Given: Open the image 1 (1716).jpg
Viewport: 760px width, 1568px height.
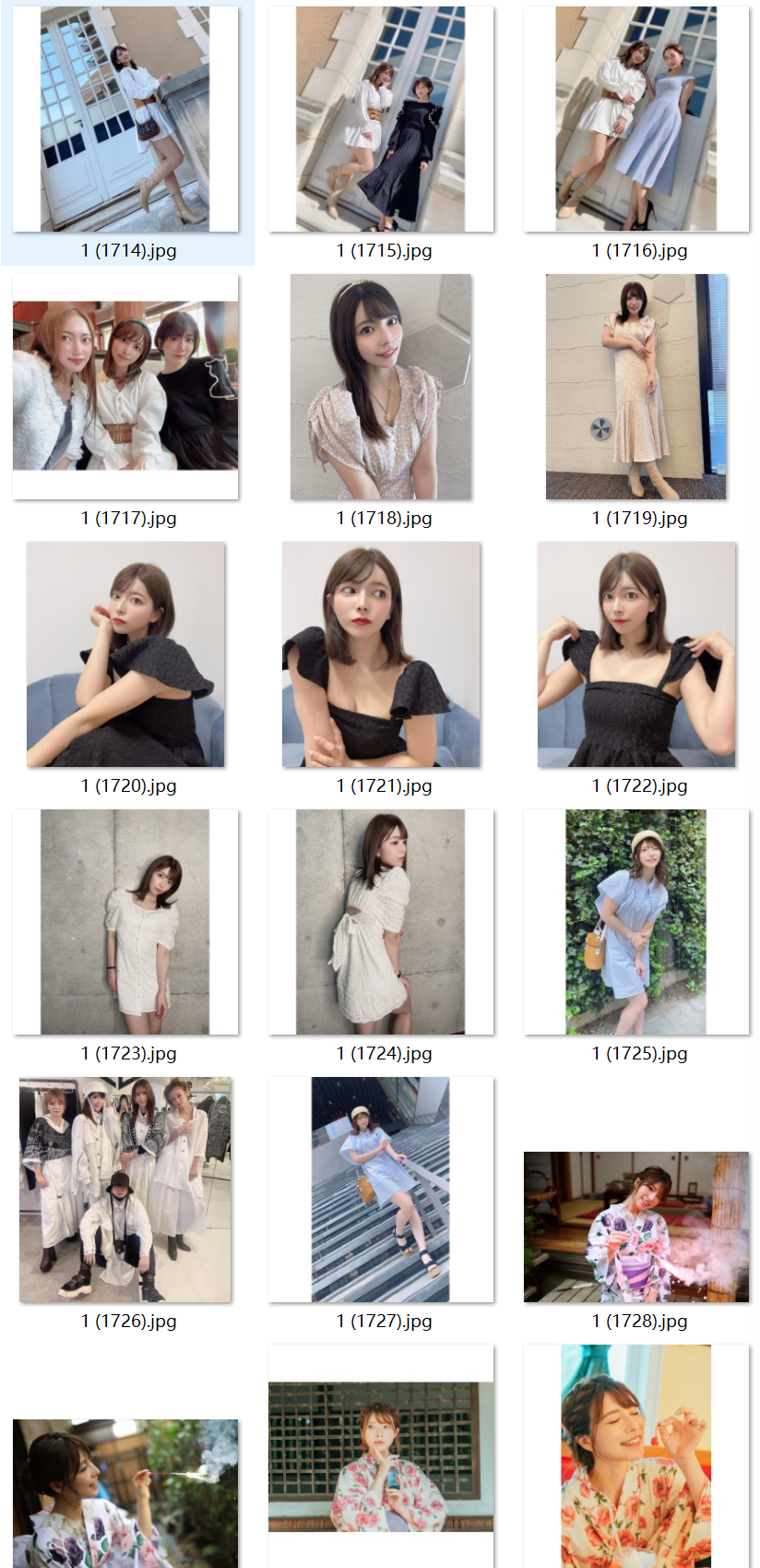Looking at the screenshot, I should click(636, 119).
